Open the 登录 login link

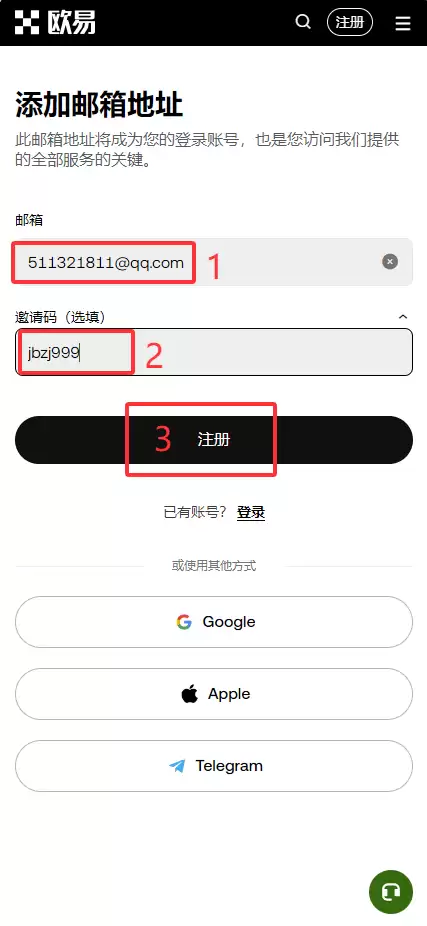[251, 513]
